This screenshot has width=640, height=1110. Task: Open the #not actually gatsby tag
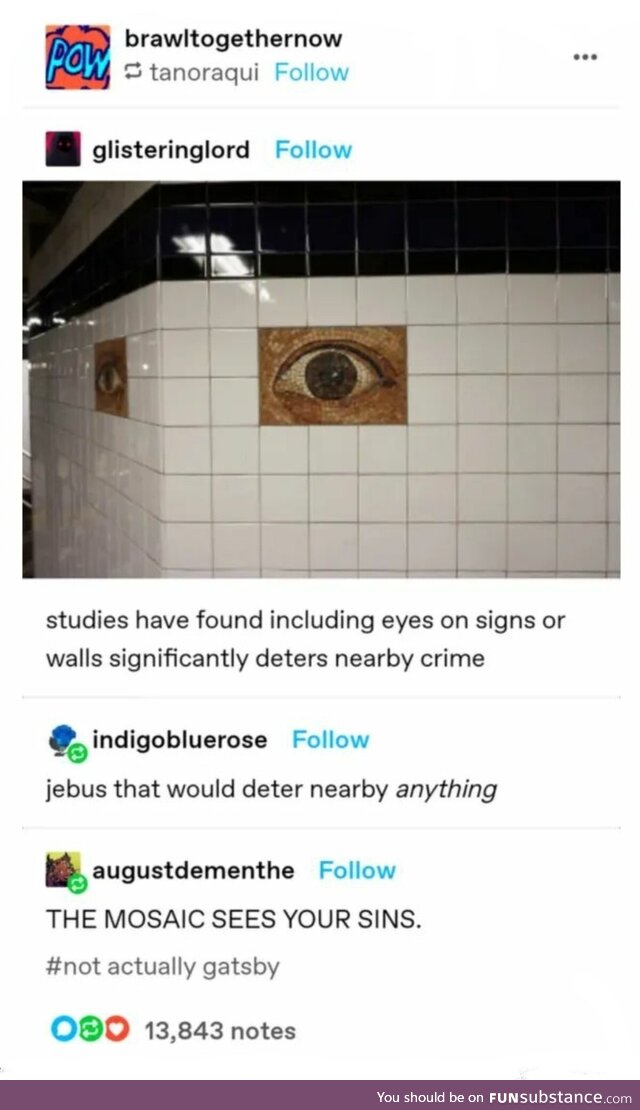pyautogui.click(x=162, y=967)
